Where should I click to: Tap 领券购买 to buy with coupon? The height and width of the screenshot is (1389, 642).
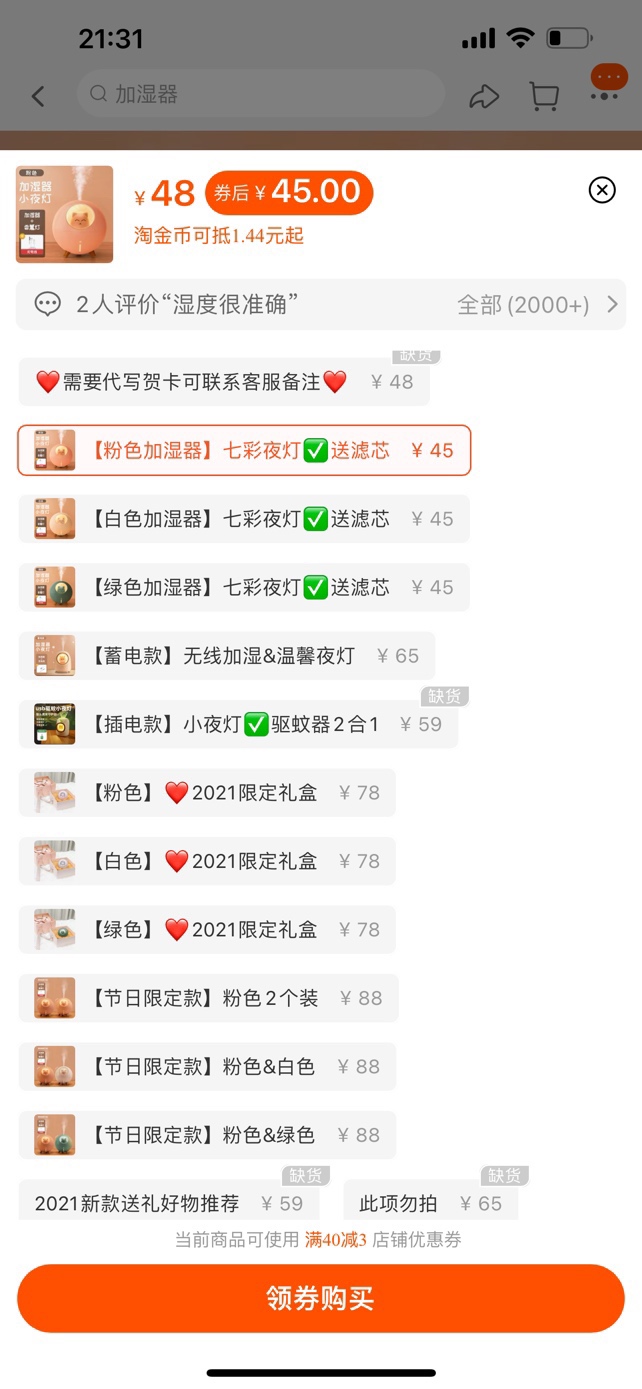[x=321, y=1298]
